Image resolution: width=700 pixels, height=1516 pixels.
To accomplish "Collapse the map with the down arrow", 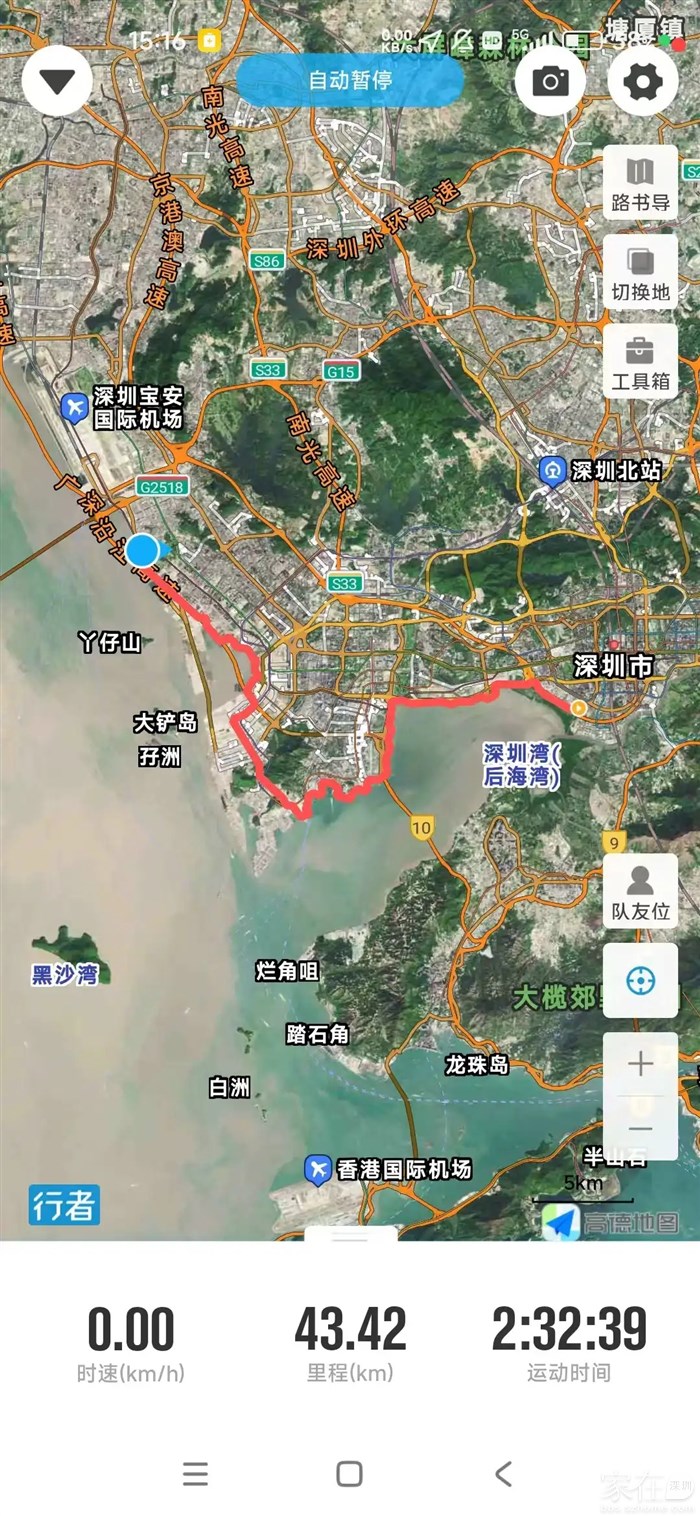I will 57,80.
